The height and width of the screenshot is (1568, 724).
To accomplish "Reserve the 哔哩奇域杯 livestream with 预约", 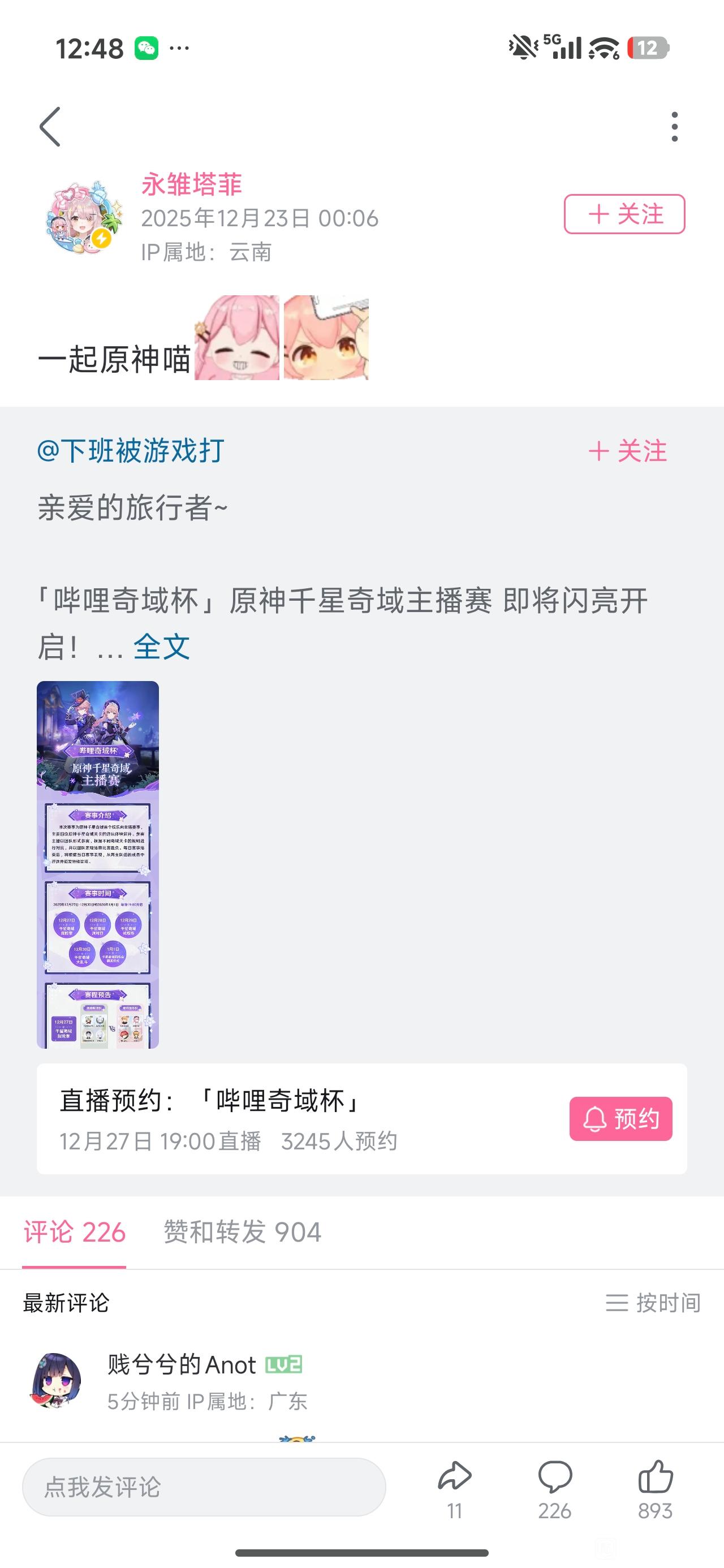I will click(620, 1119).
